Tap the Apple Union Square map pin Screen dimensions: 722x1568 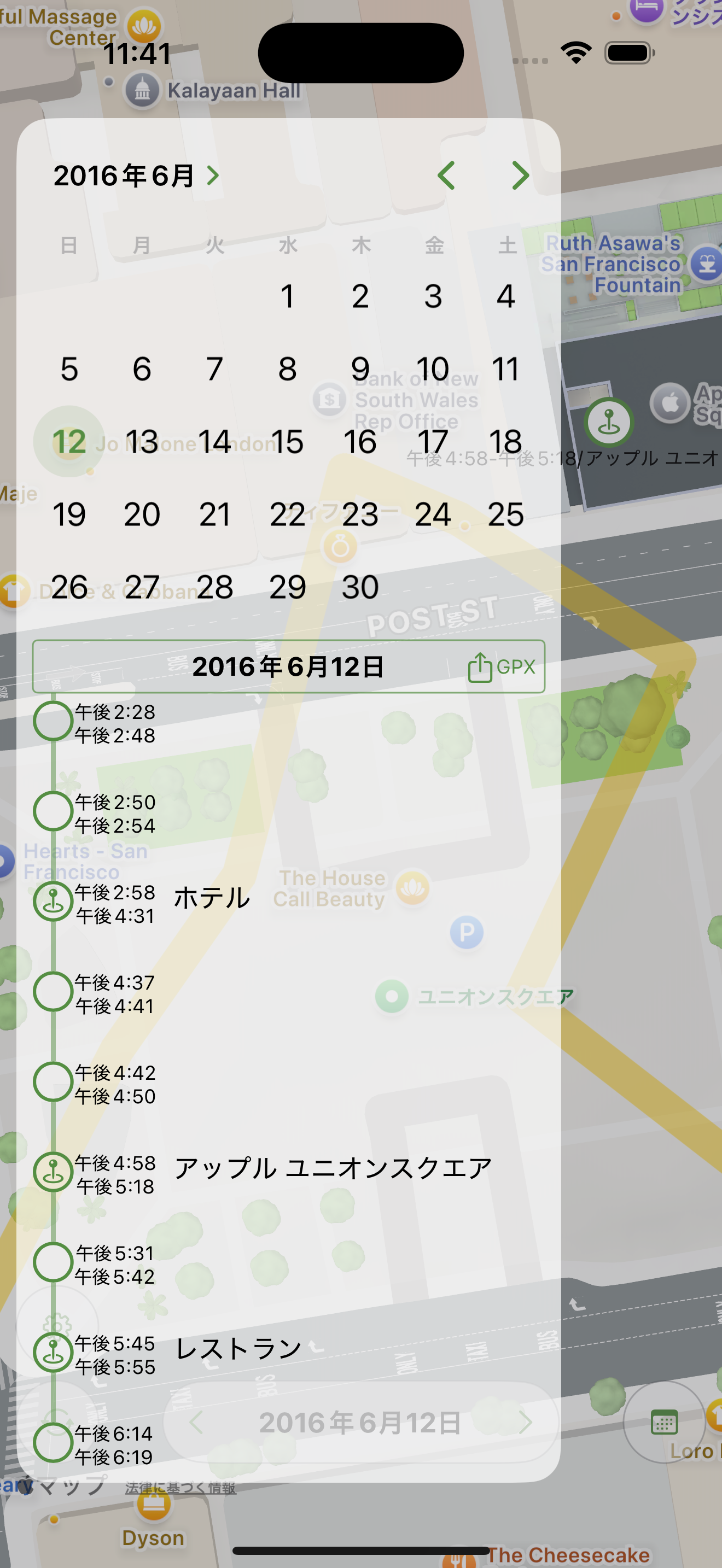click(x=609, y=421)
